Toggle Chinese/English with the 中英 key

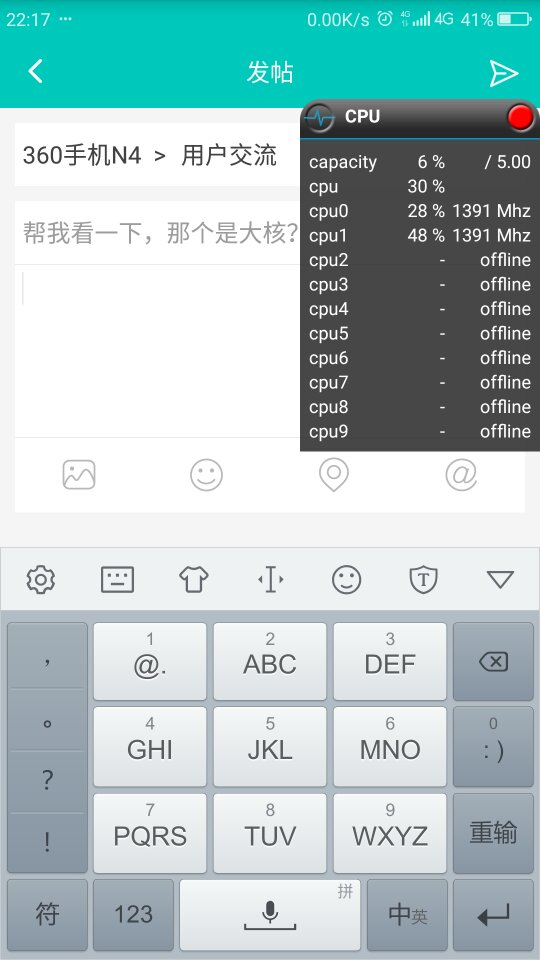click(x=408, y=915)
